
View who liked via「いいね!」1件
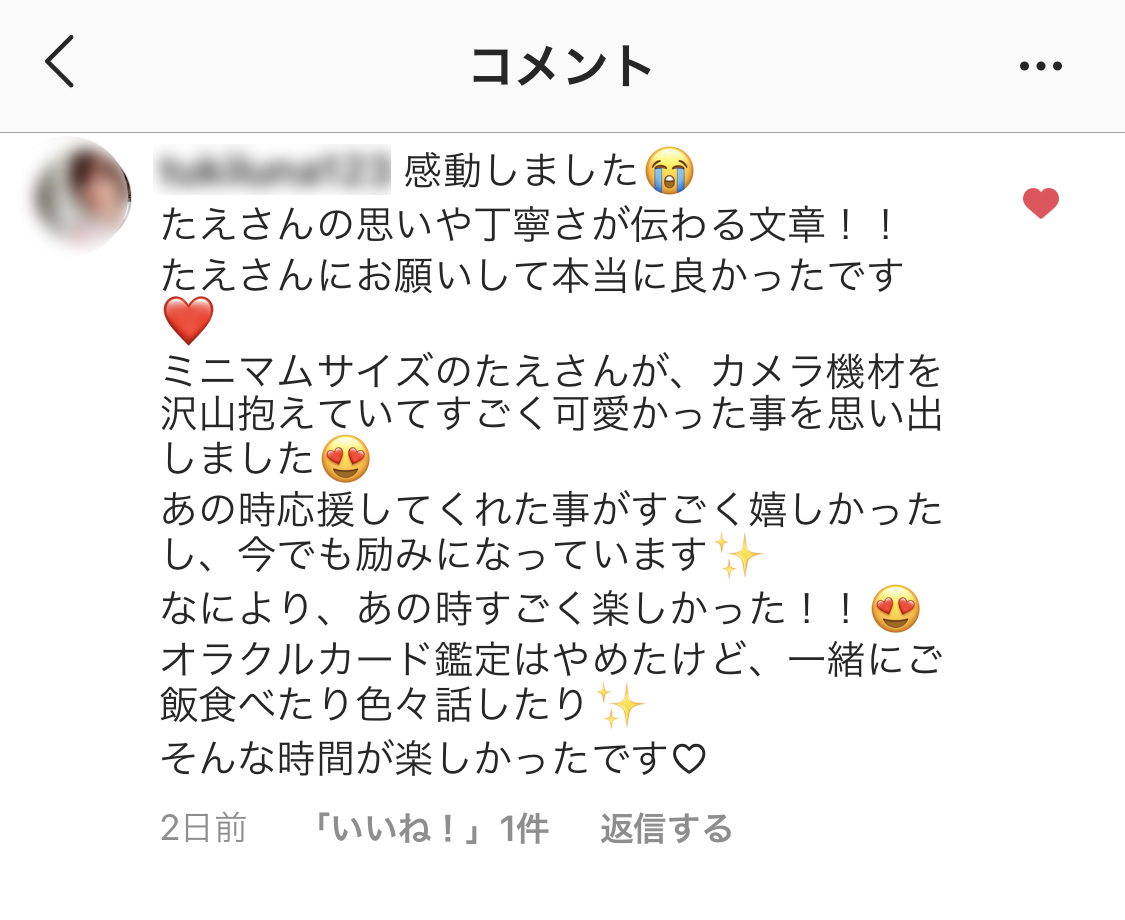click(430, 829)
